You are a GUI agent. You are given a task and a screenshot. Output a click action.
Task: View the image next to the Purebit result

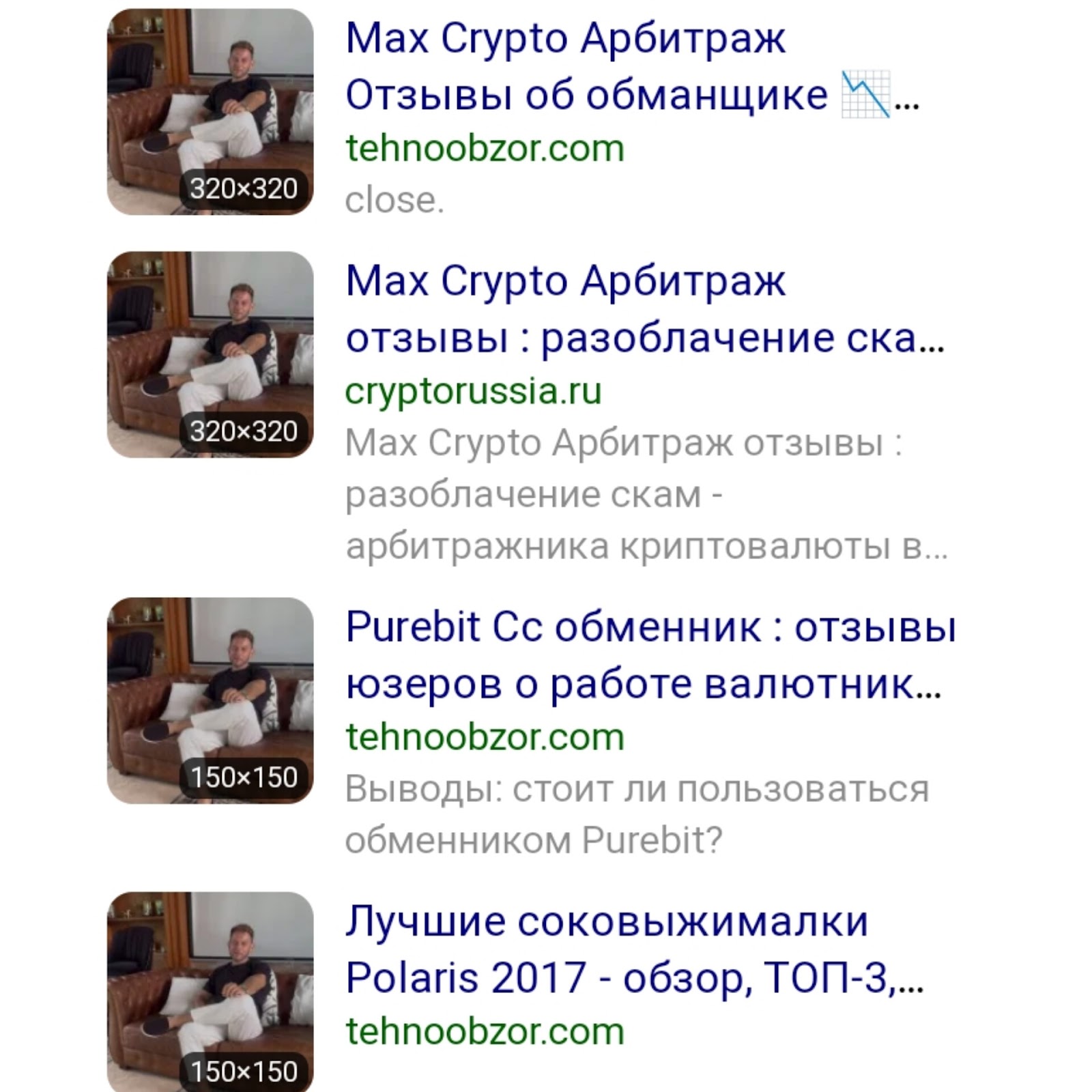click(x=210, y=700)
